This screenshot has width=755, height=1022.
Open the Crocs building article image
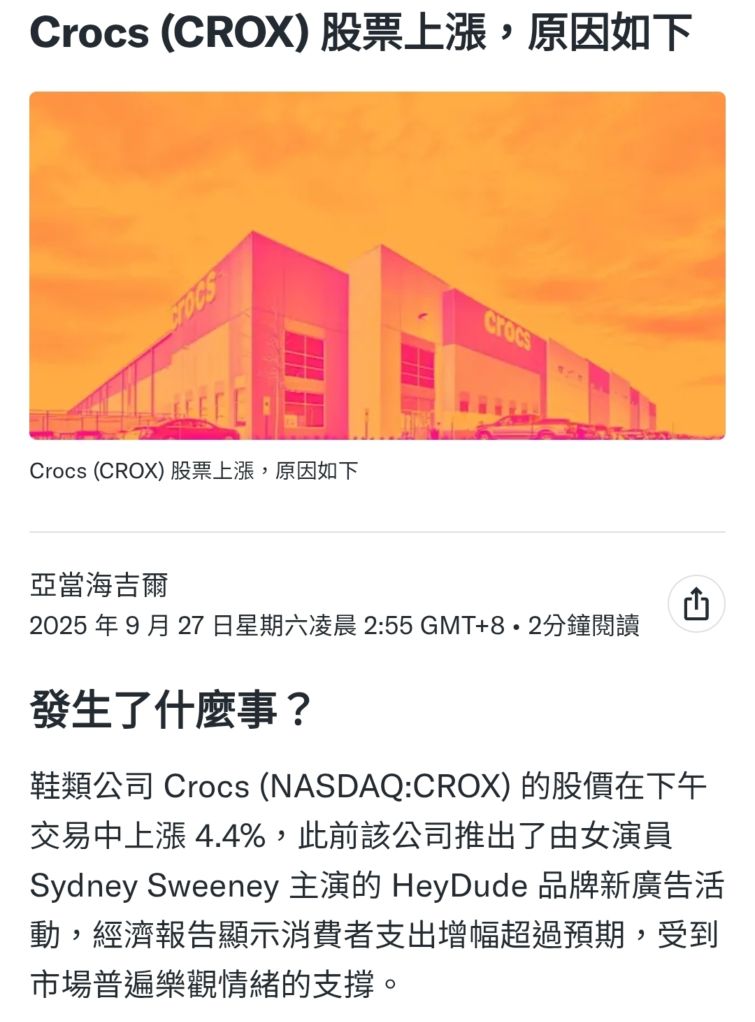coord(377,266)
